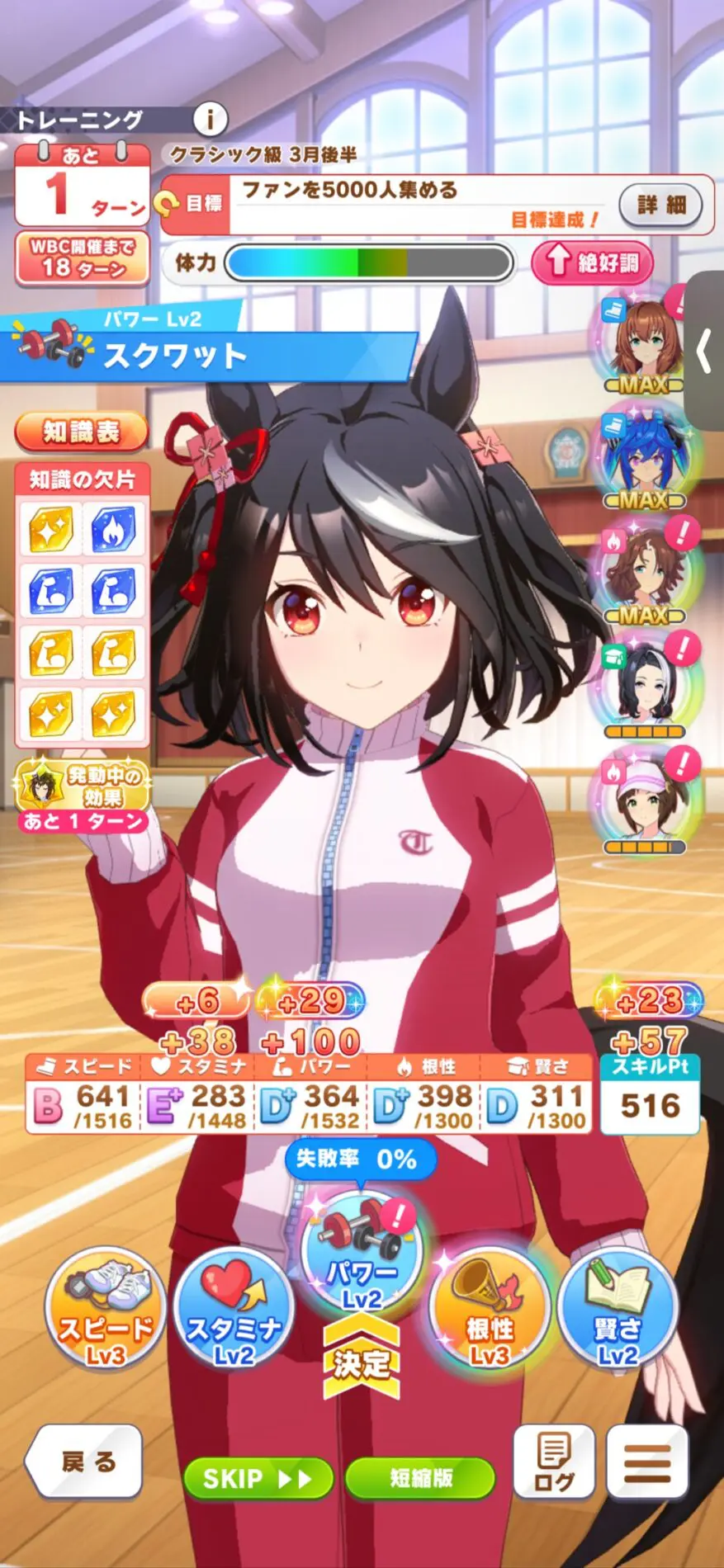Go back with 戻る button
724x1568 pixels.
pyautogui.click(x=85, y=1462)
